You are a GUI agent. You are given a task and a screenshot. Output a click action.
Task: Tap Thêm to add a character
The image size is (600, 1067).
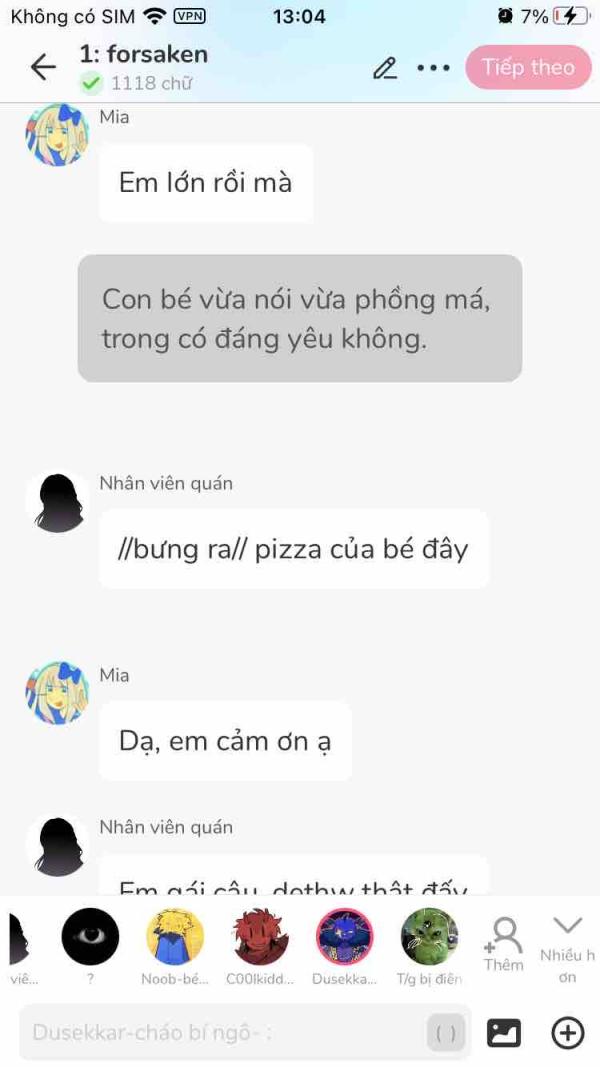pyautogui.click(x=503, y=943)
